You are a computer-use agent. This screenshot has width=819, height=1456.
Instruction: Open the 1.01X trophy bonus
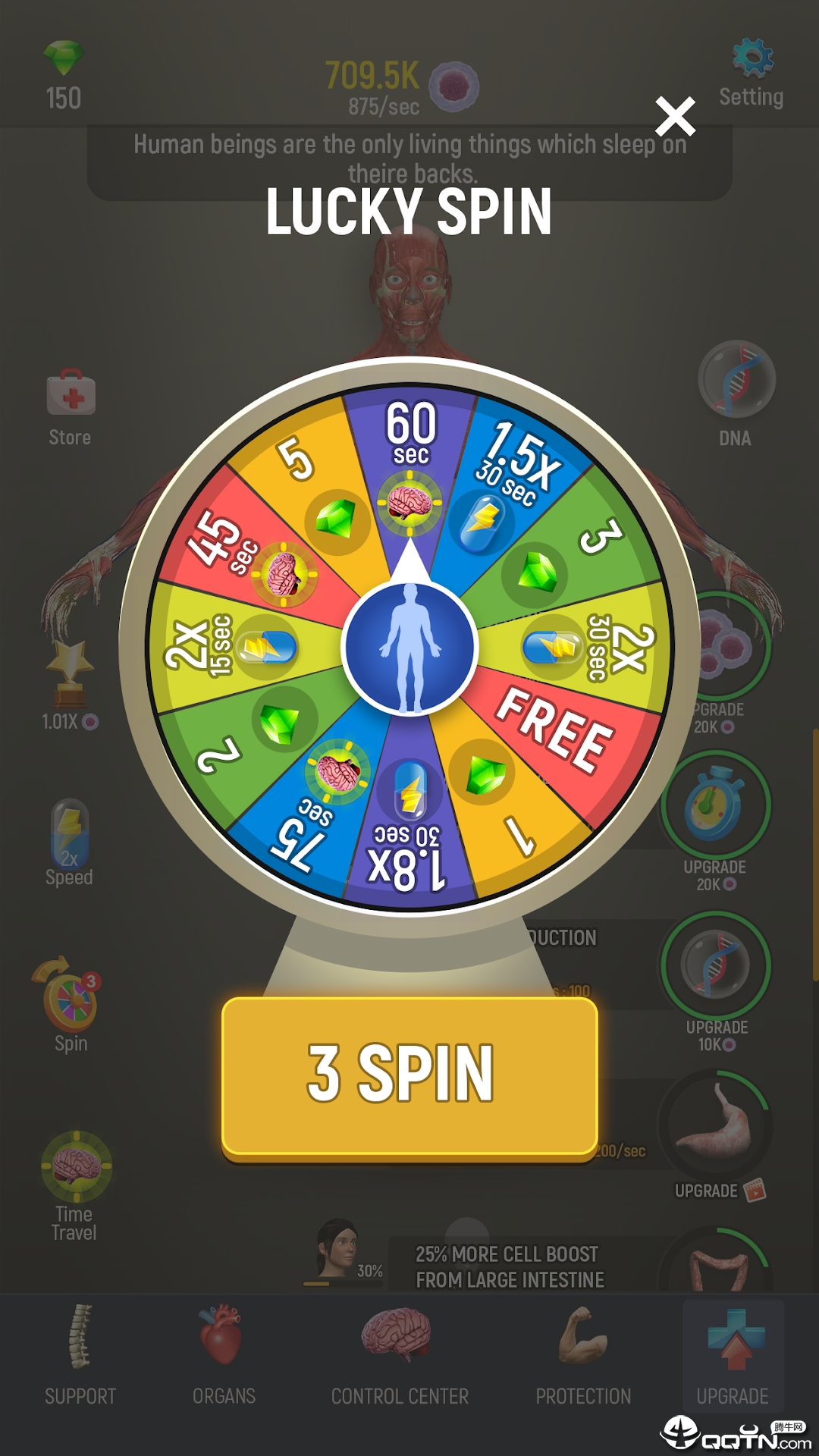click(70, 682)
